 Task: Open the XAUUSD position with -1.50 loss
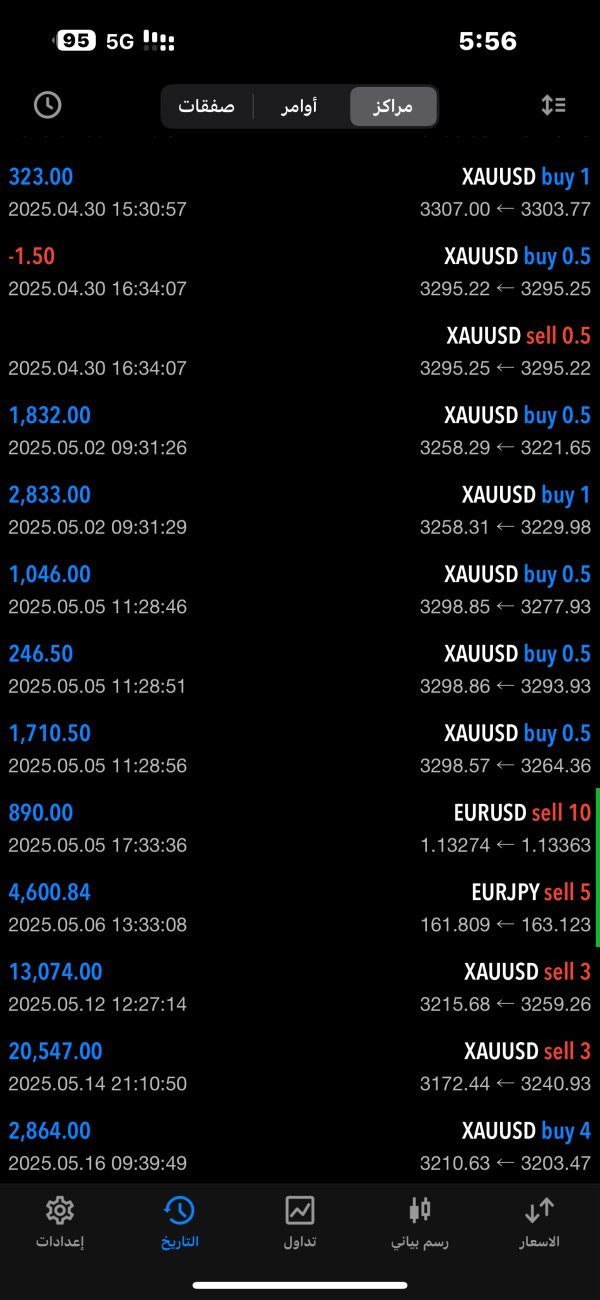tap(300, 272)
